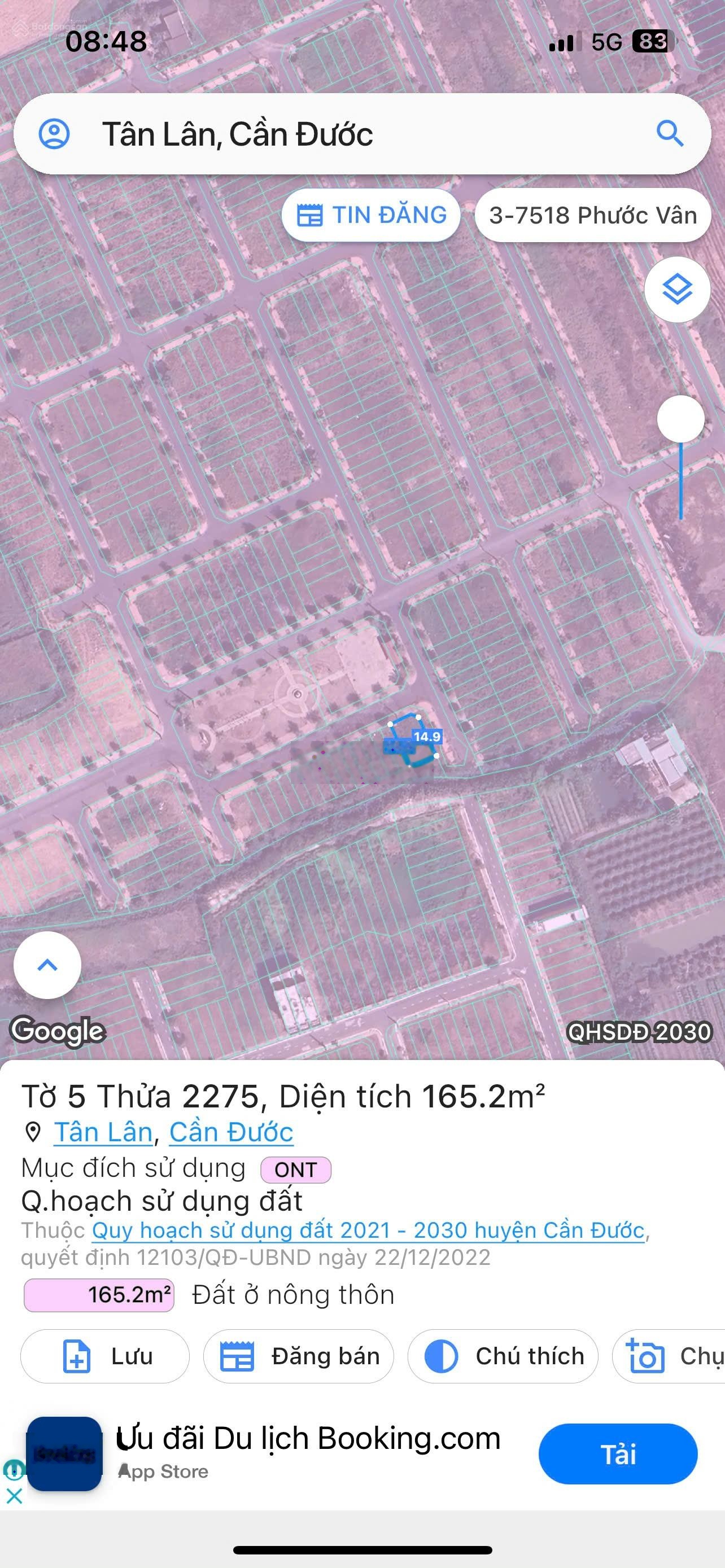Open the map layers button
Image resolution: width=725 pixels, height=1568 pixels.
click(677, 289)
